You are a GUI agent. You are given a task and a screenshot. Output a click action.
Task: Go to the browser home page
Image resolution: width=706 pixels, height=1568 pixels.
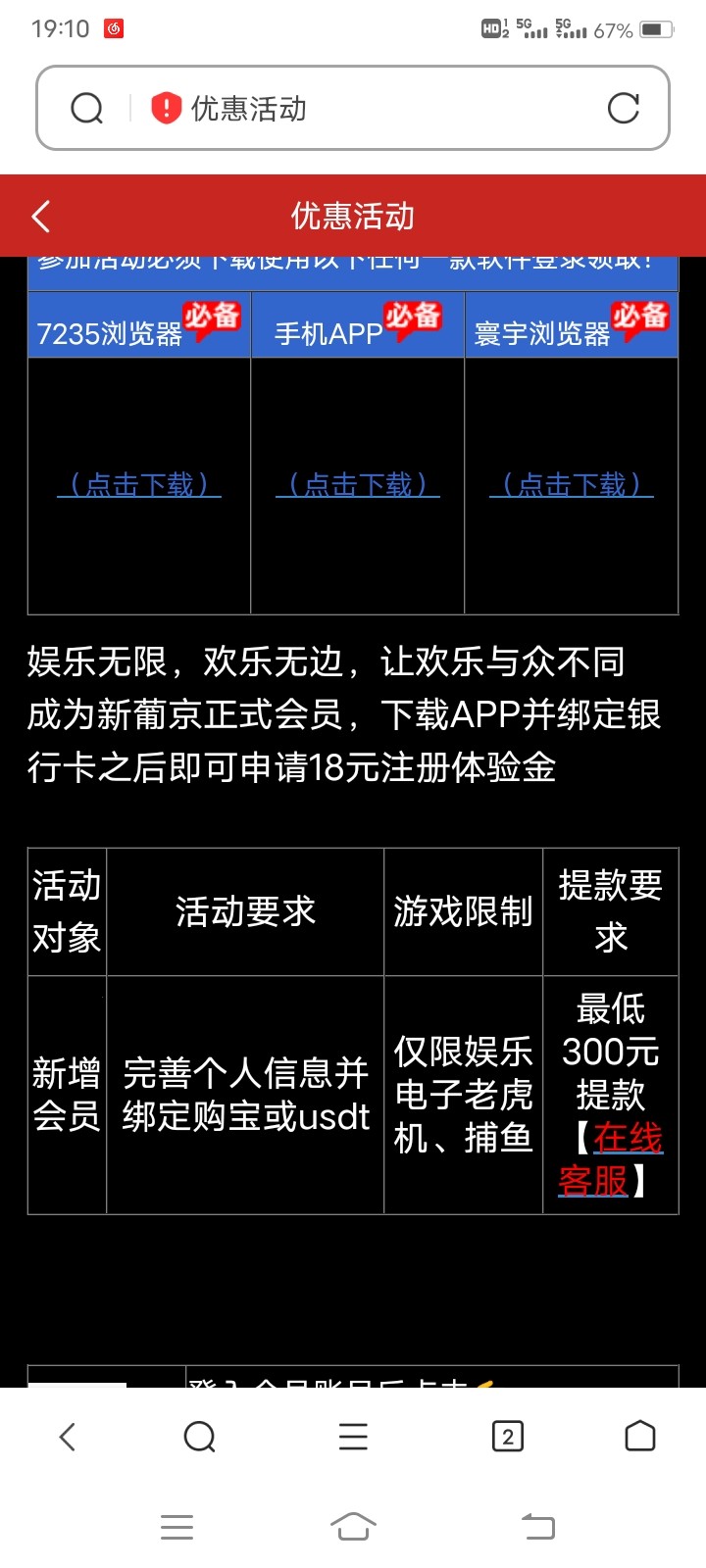point(639,1437)
